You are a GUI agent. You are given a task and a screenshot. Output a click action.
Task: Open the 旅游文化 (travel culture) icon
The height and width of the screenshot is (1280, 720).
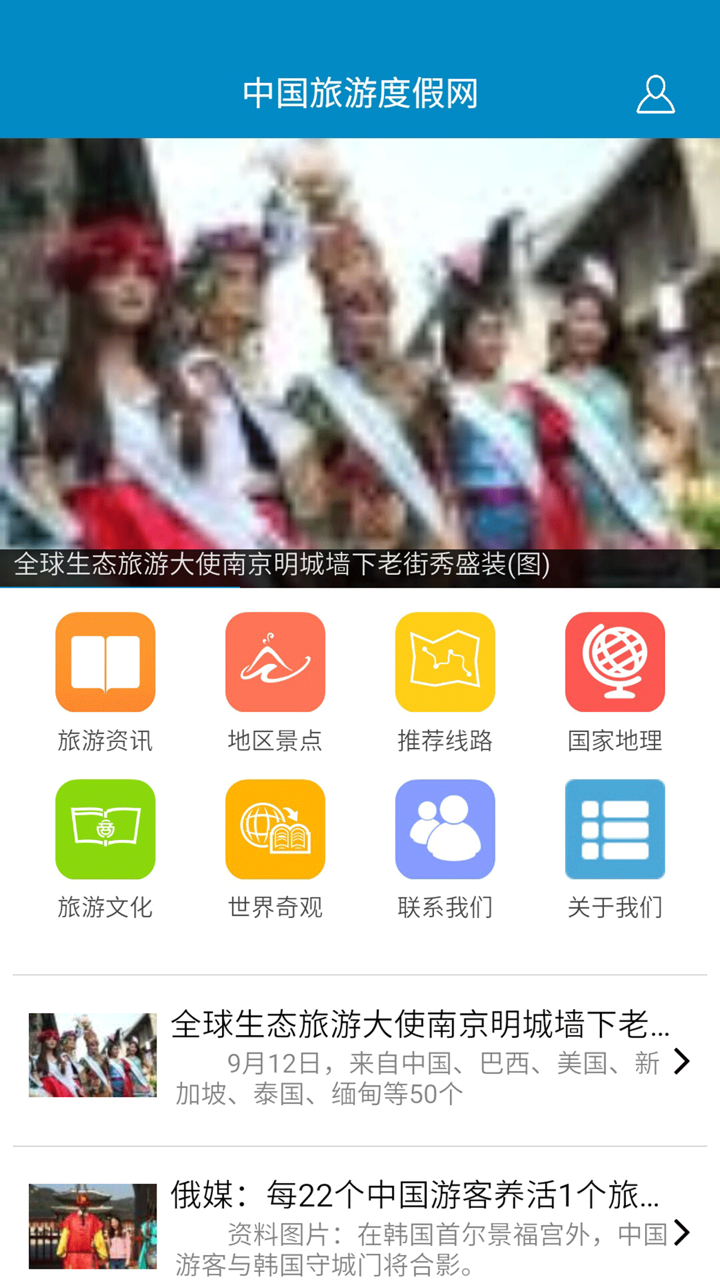pyautogui.click(x=105, y=830)
